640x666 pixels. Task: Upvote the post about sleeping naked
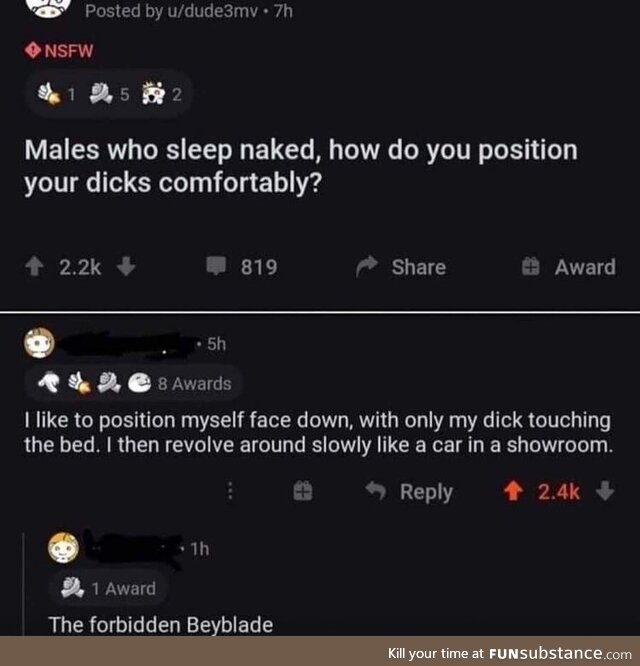pos(36,267)
